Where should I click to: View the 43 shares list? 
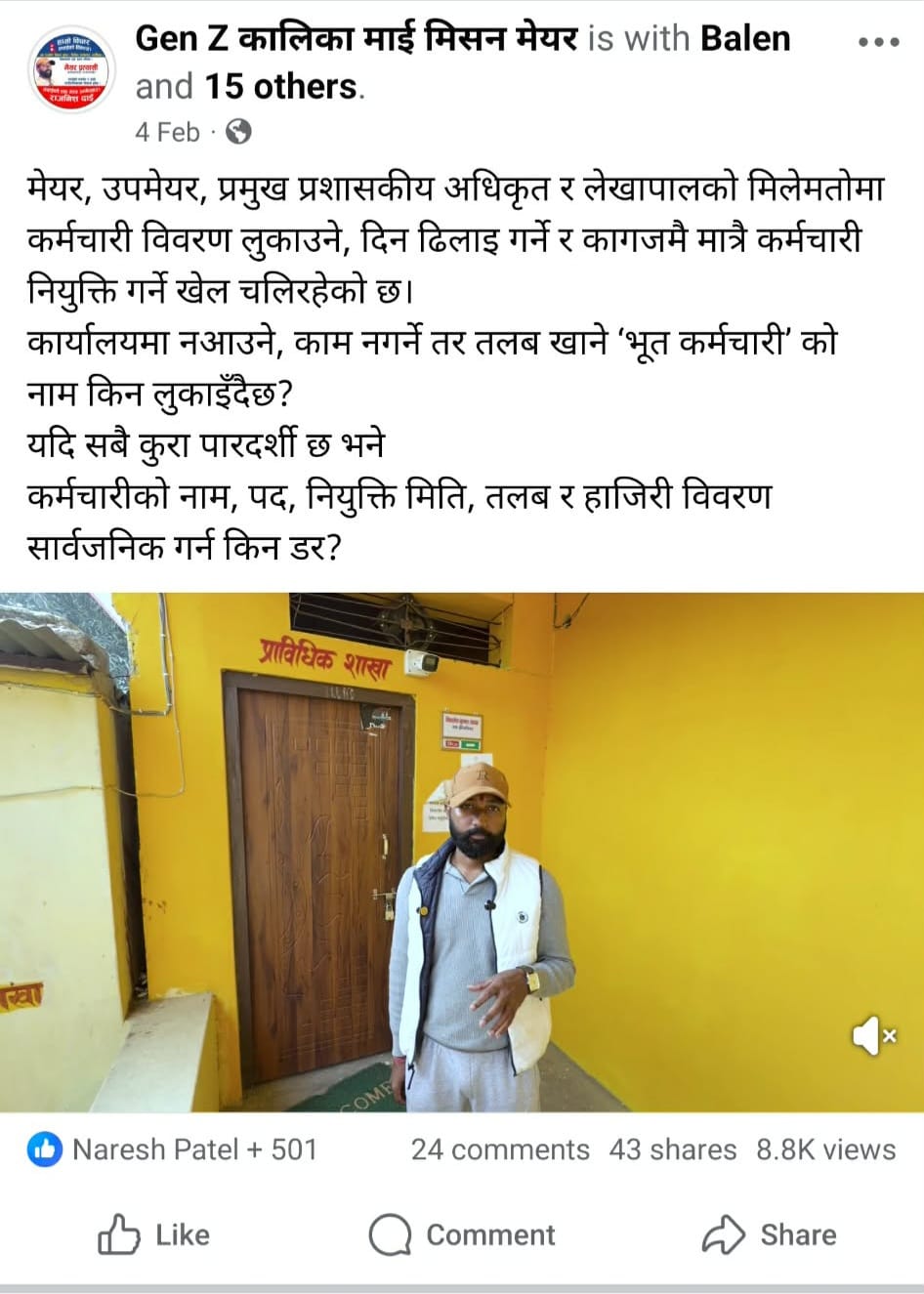pos(672,1149)
